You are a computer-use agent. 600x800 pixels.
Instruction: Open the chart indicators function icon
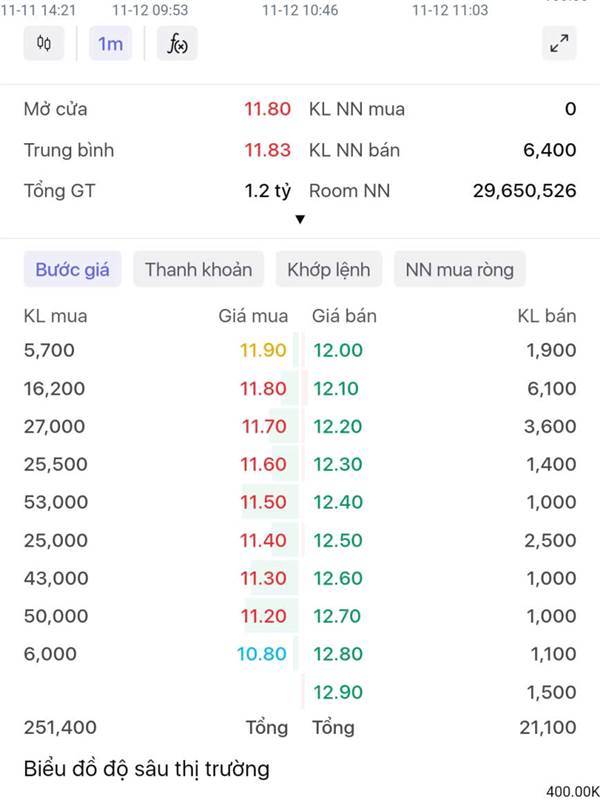[177, 43]
